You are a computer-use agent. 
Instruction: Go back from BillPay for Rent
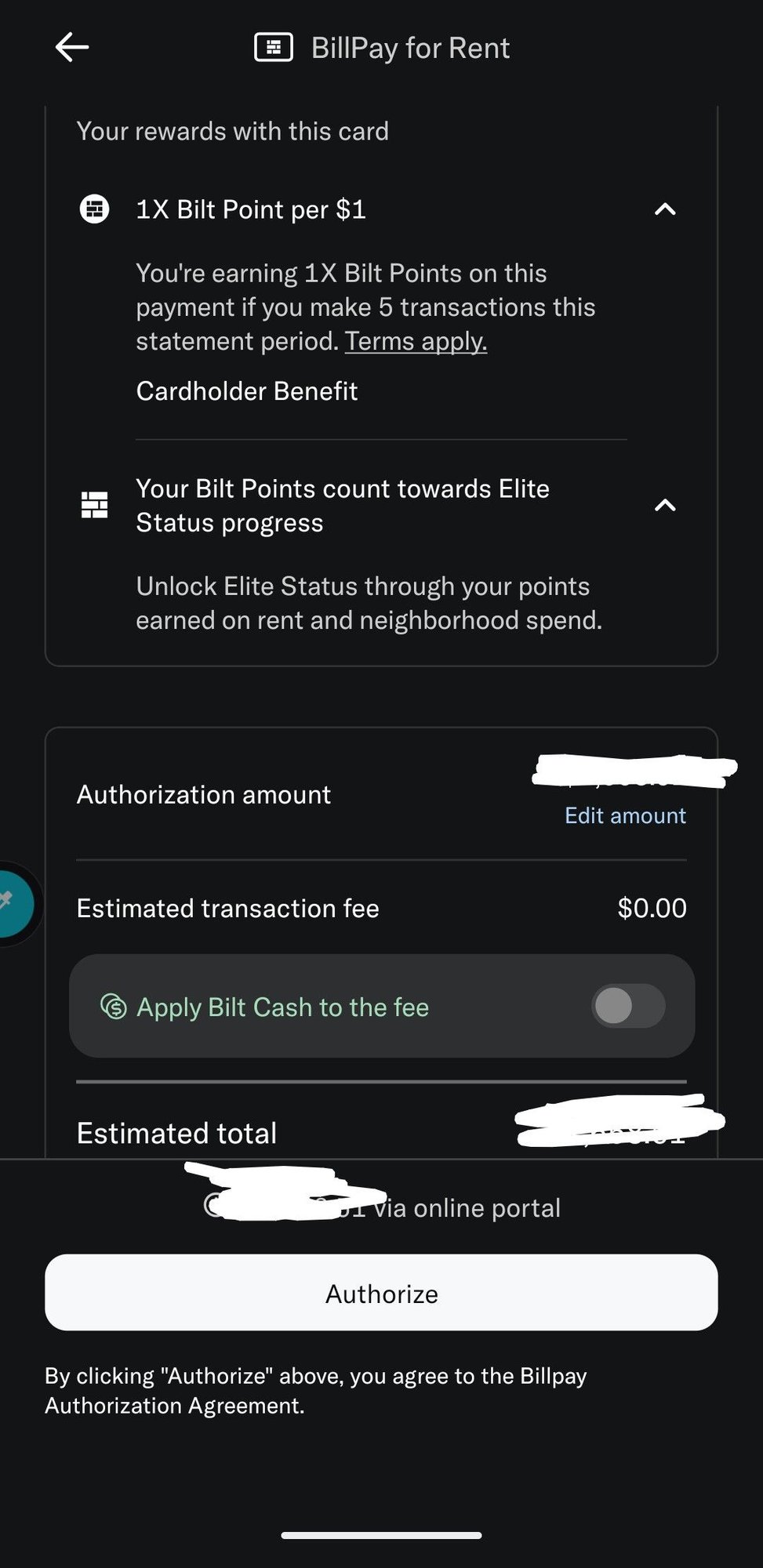(x=72, y=48)
